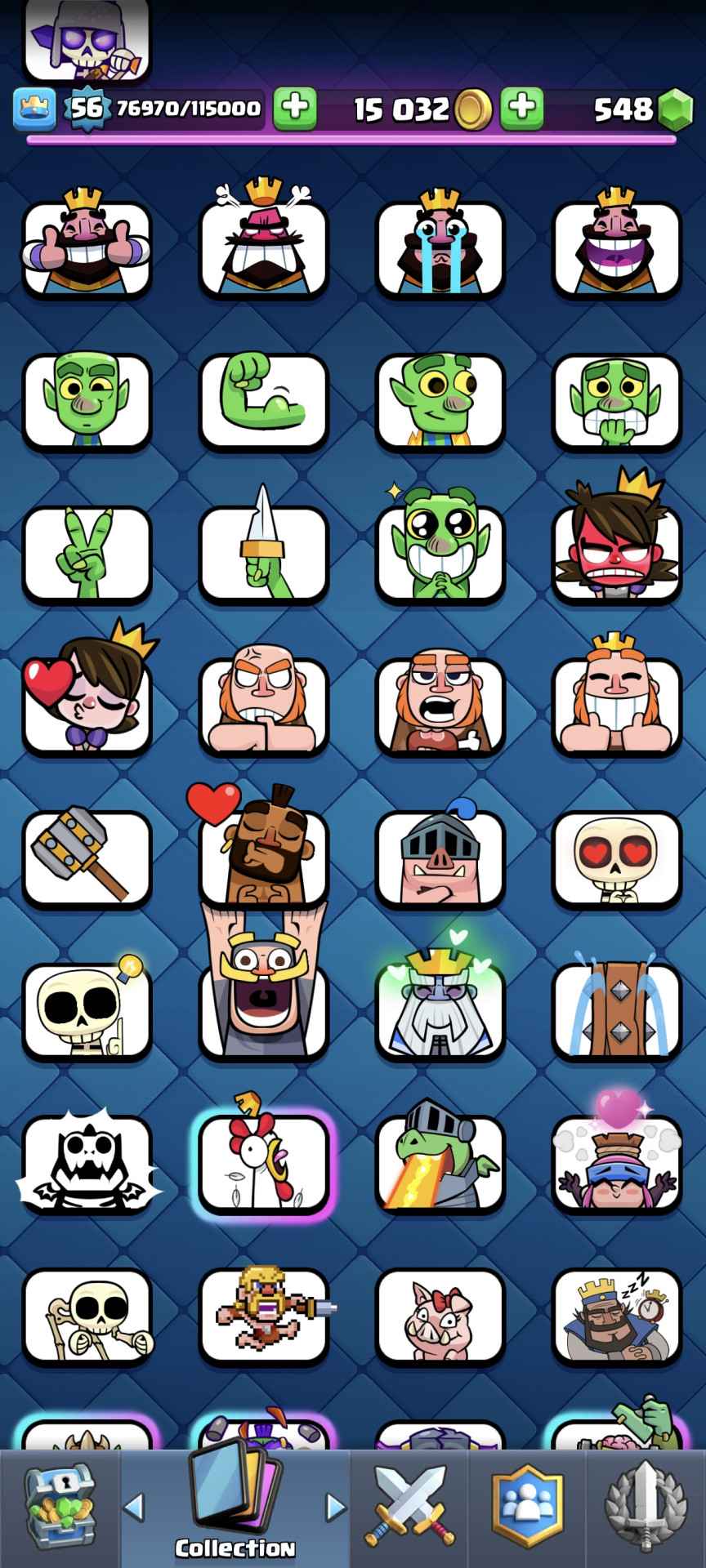Select the goblin peace-sign hand emote
The image size is (706, 1568).
click(x=87, y=552)
